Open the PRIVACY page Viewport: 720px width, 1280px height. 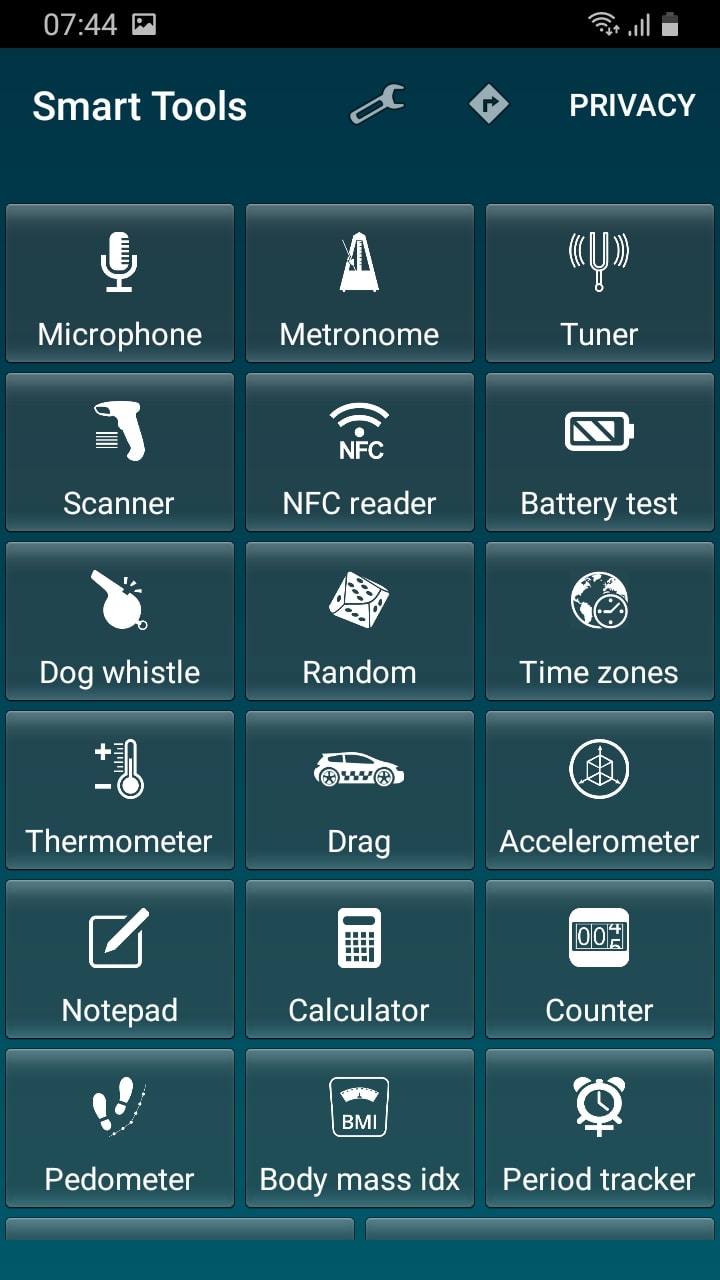pos(632,105)
